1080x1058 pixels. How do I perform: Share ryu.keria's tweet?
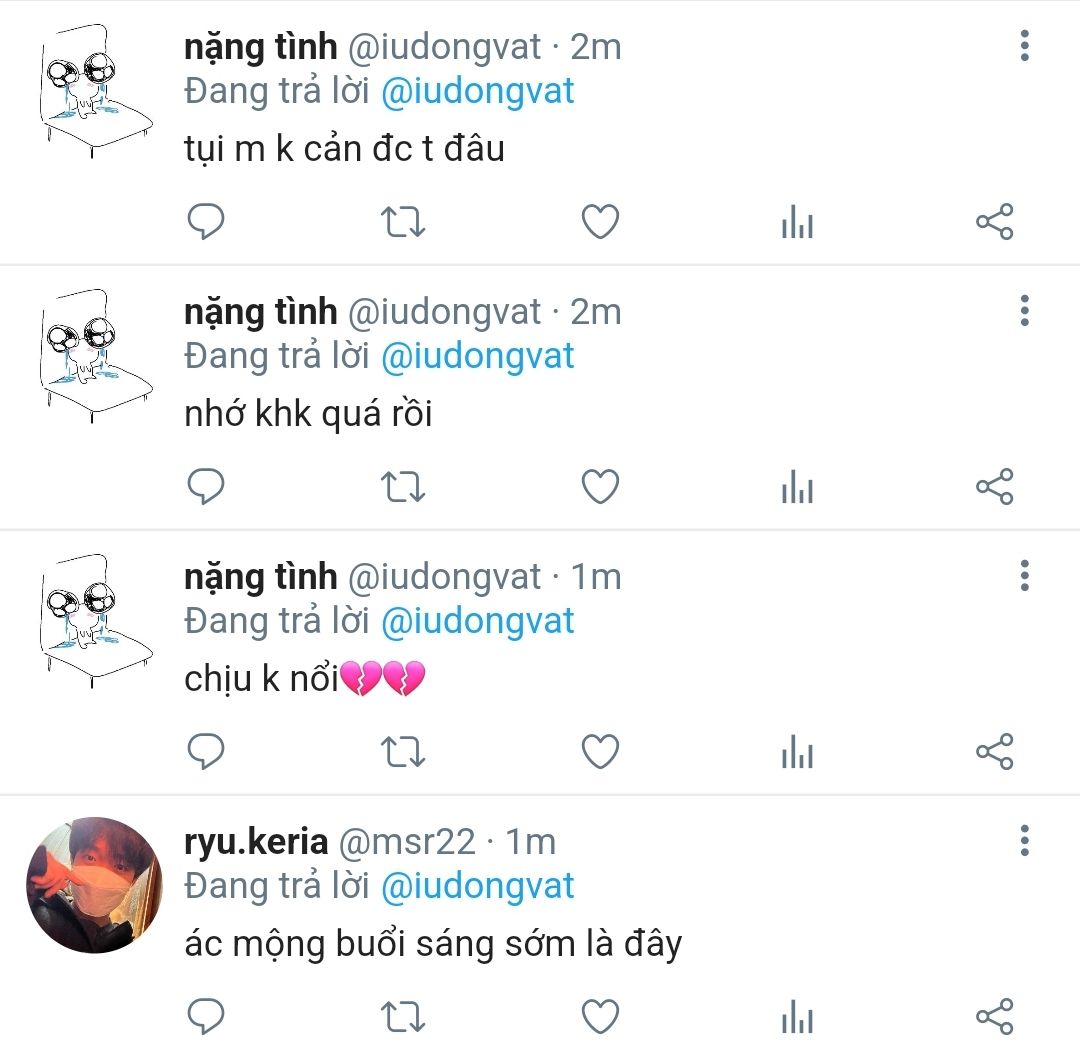click(995, 1016)
